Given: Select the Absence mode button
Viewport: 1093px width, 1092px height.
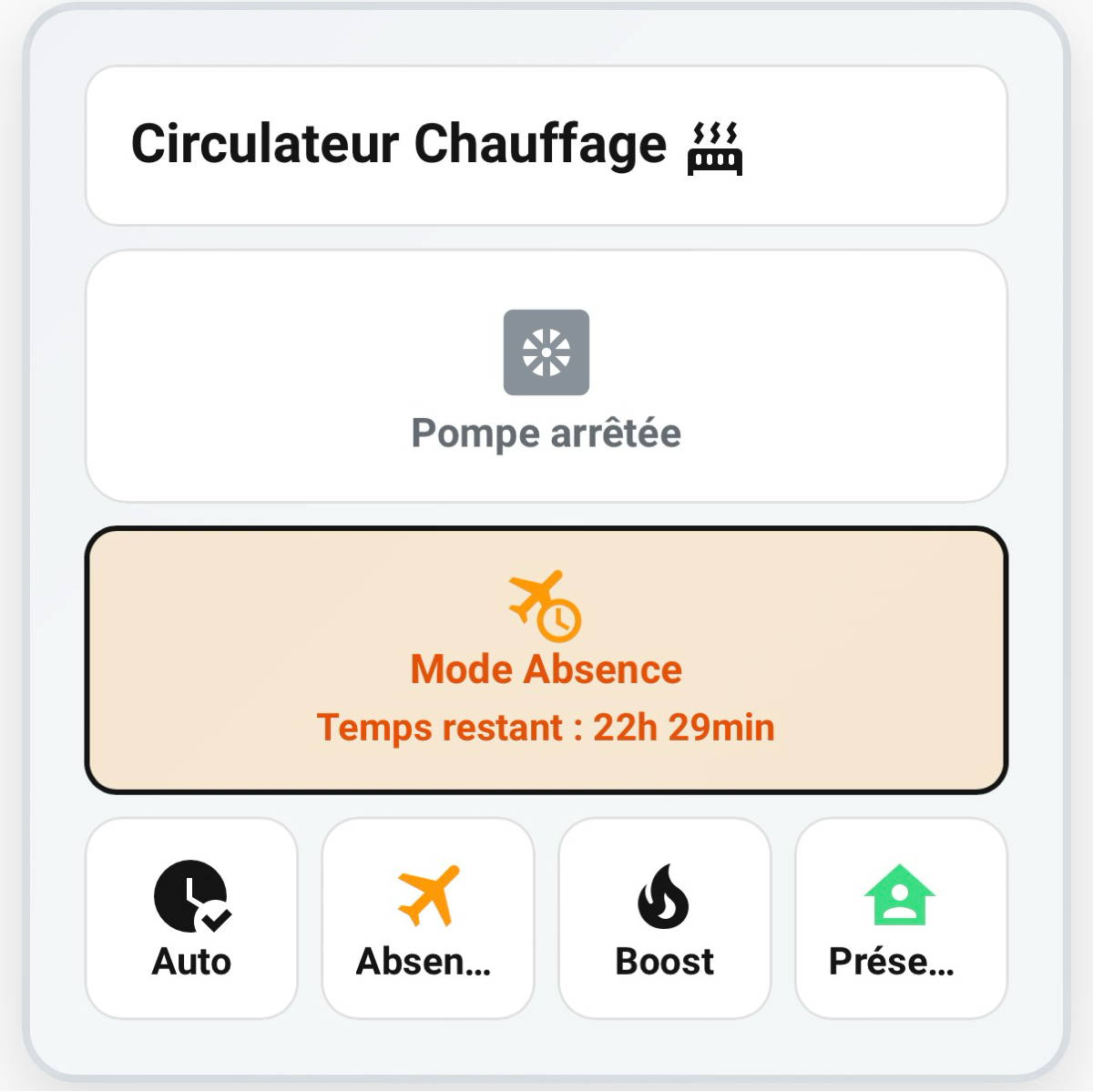Looking at the screenshot, I should click(x=427, y=918).
